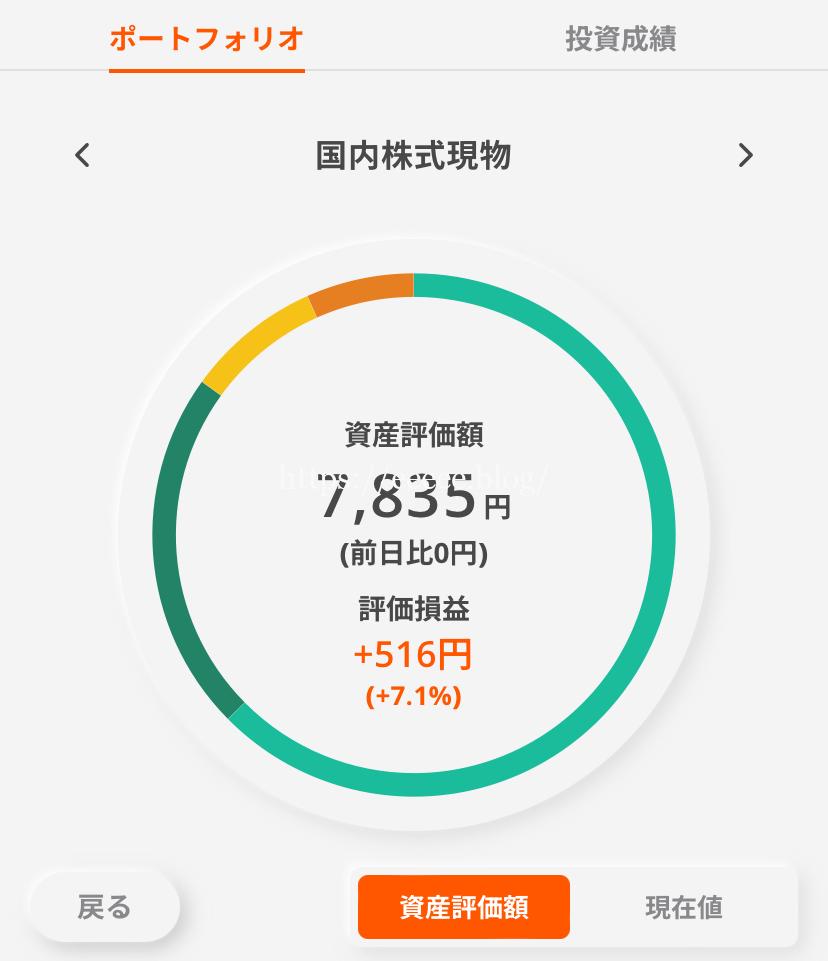Select the 資産評価額 view option
The height and width of the screenshot is (961, 828).
pyautogui.click(x=464, y=907)
